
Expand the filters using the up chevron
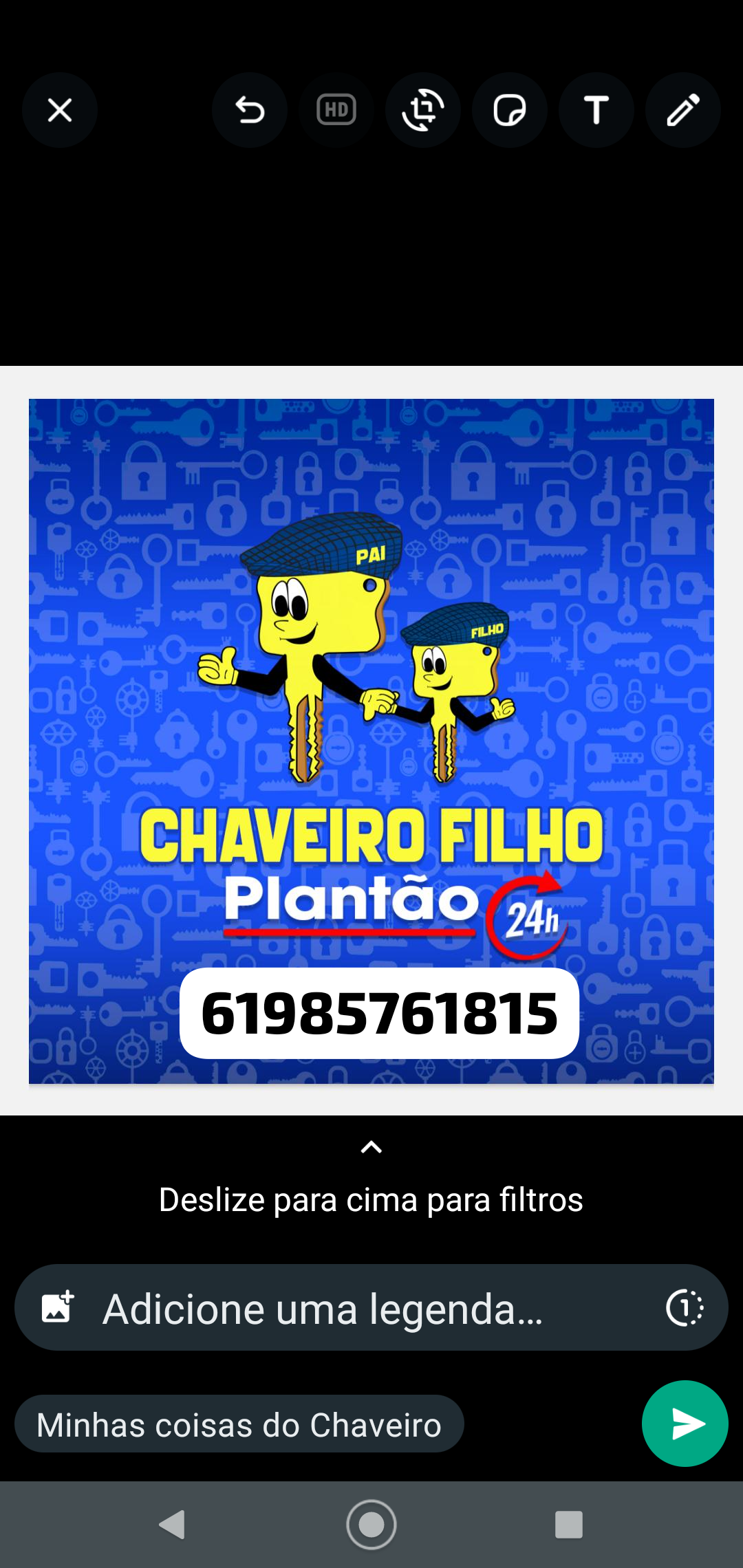pyautogui.click(x=371, y=1147)
